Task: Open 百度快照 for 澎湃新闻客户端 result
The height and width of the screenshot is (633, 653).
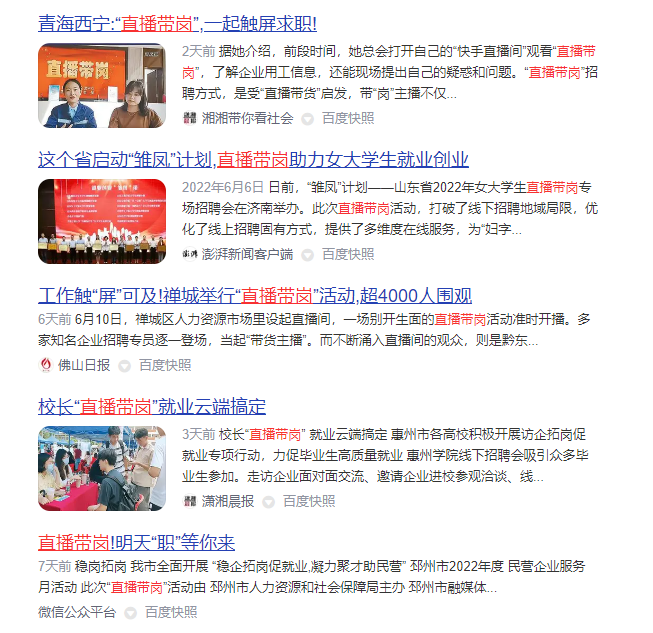Action: 347,255
